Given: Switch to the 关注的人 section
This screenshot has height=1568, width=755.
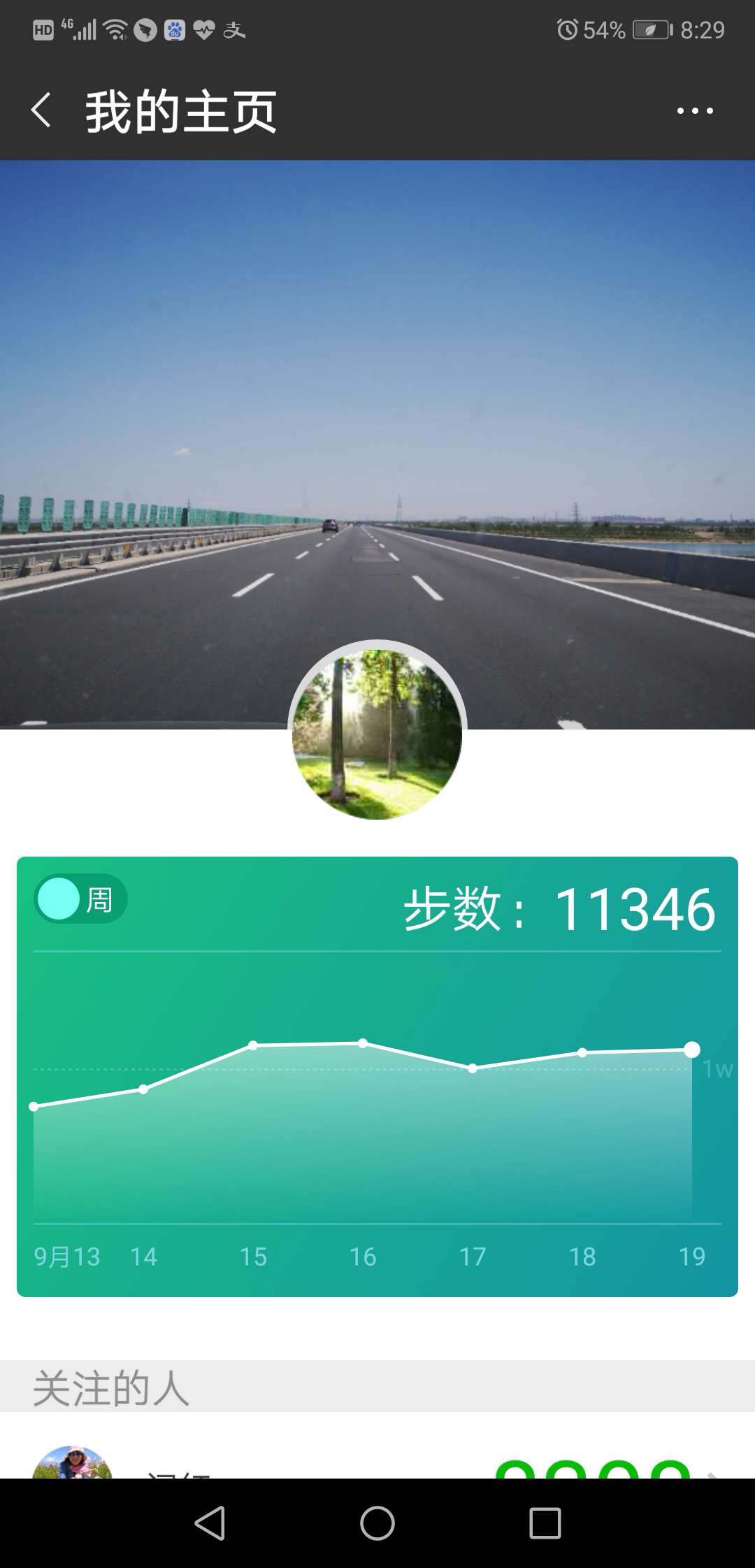Looking at the screenshot, I should [x=112, y=1387].
